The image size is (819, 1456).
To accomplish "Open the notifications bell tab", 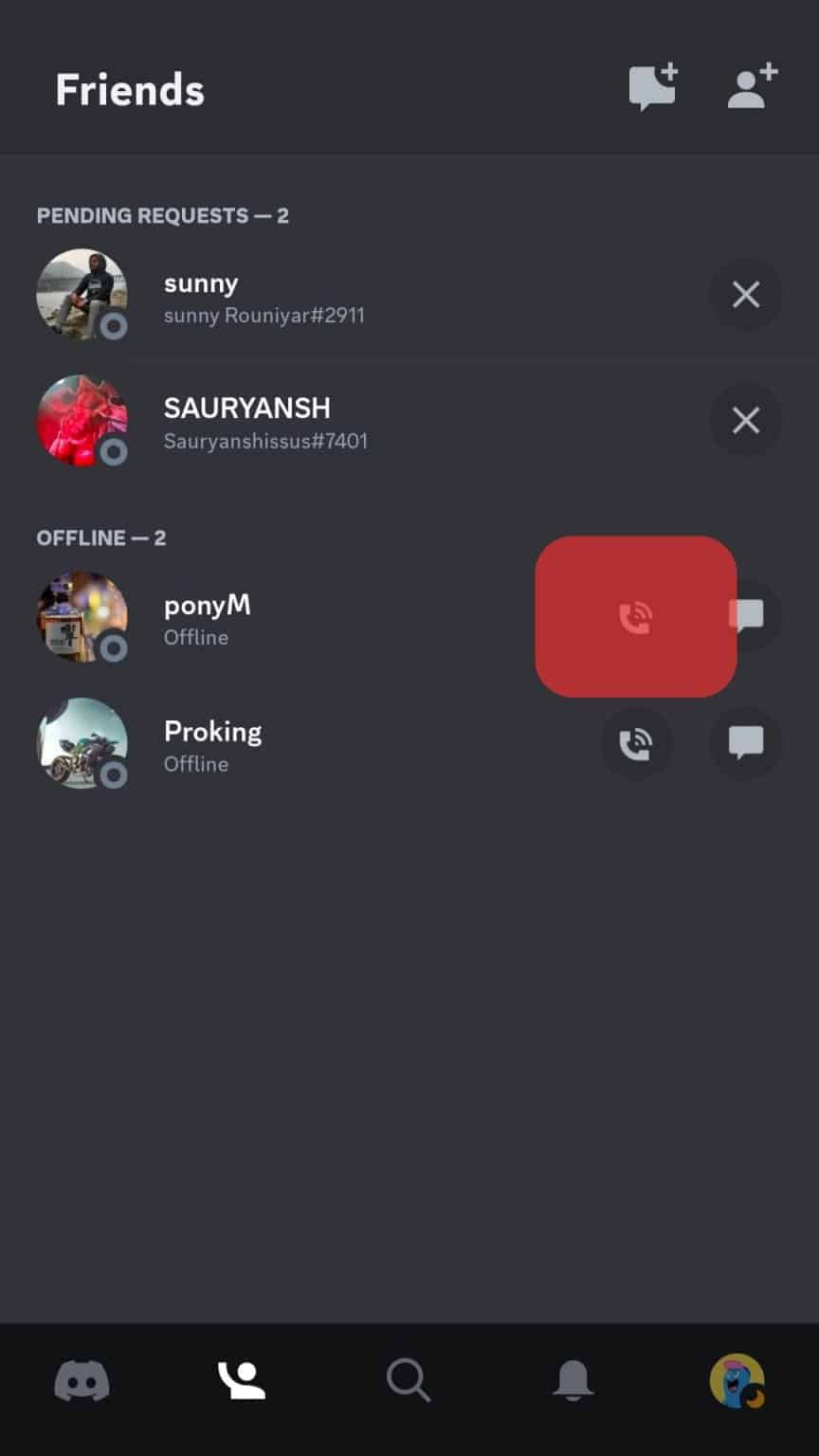I will click(x=573, y=1380).
